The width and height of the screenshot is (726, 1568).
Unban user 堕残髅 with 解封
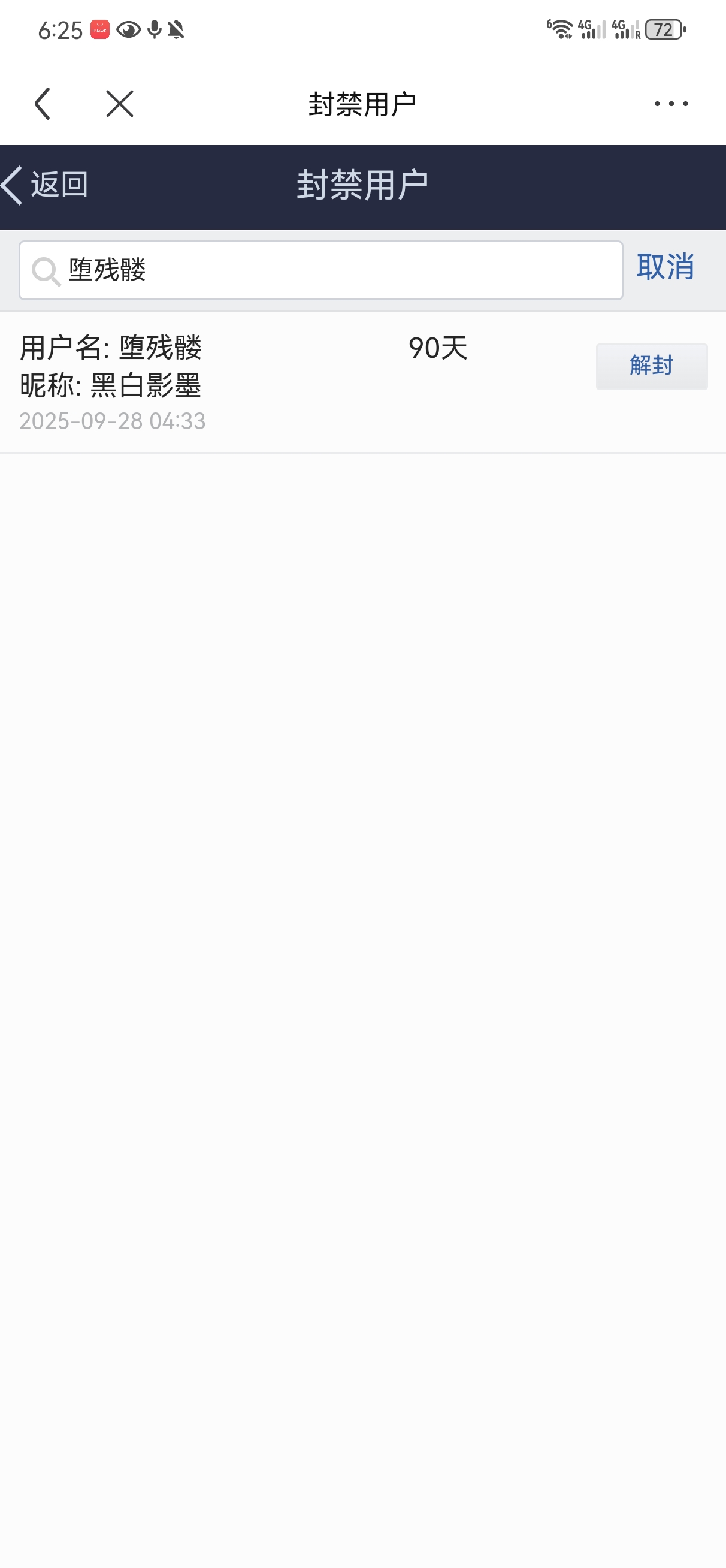coord(651,366)
